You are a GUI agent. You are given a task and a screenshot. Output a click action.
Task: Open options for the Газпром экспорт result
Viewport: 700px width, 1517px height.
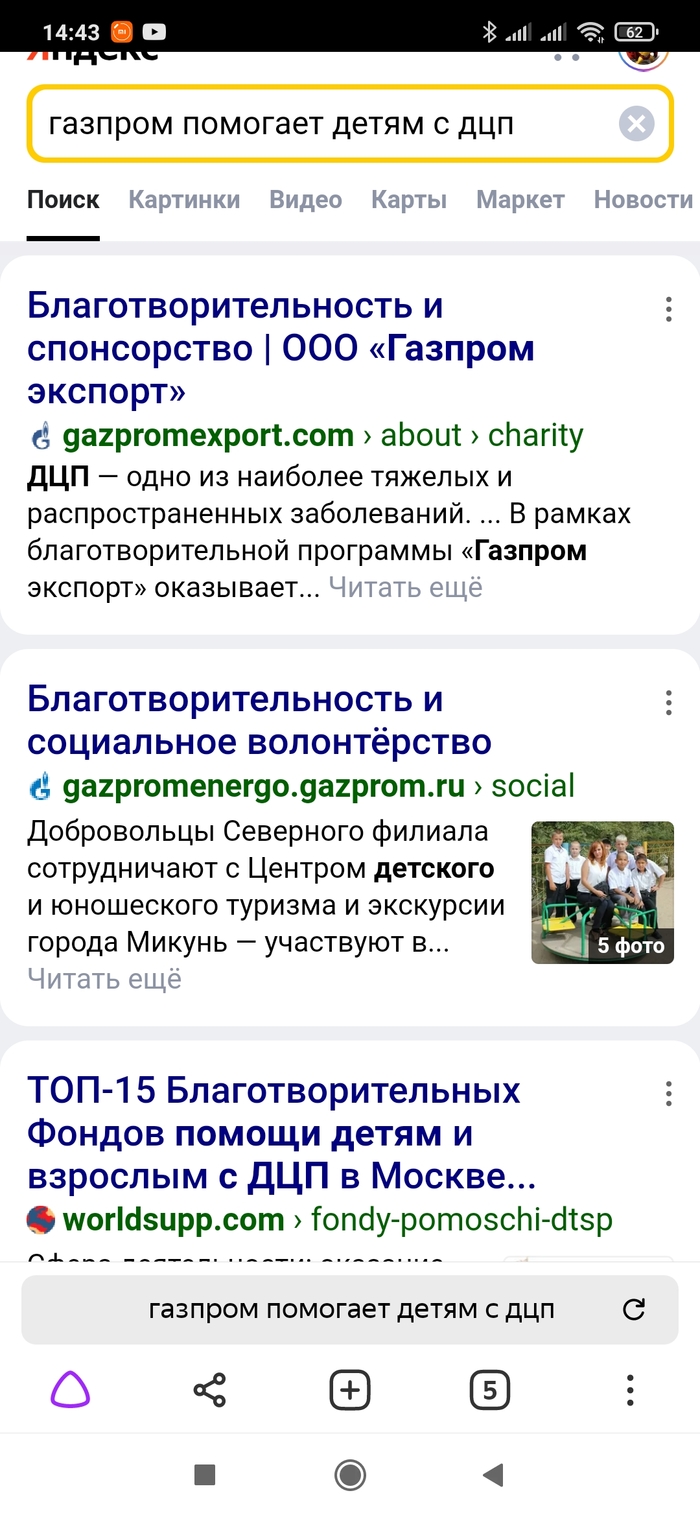coord(668,309)
